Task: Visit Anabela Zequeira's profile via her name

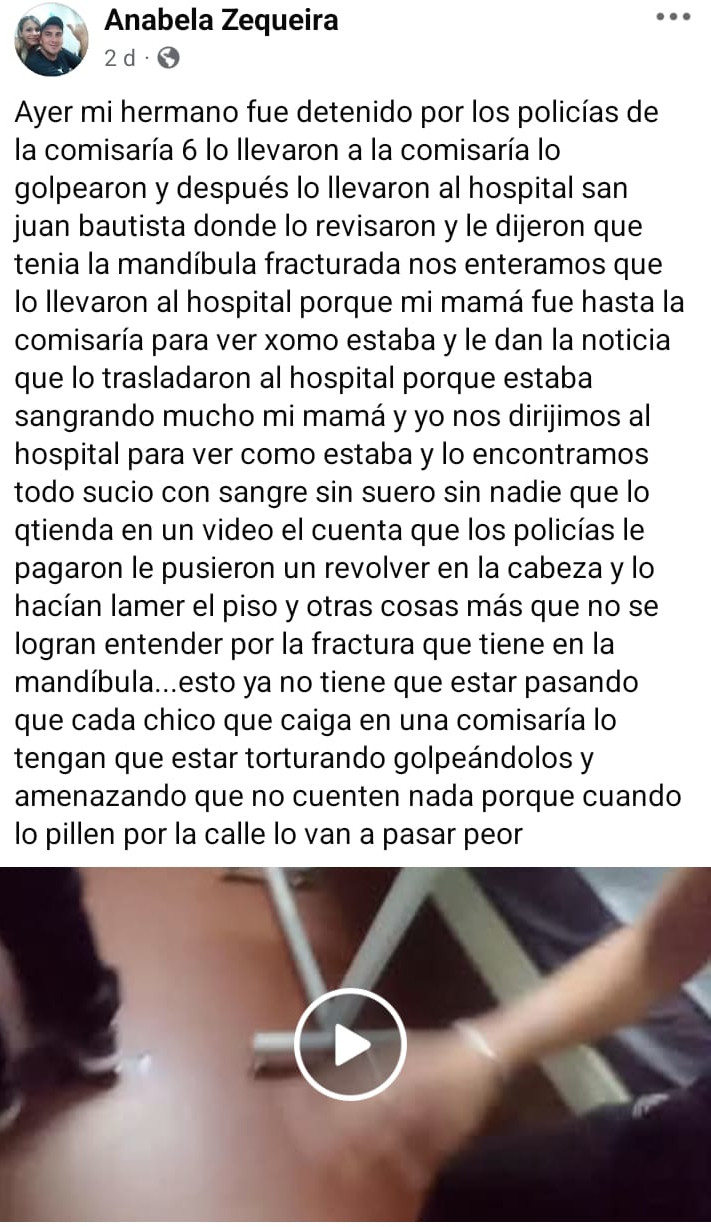Action: (221, 19)
